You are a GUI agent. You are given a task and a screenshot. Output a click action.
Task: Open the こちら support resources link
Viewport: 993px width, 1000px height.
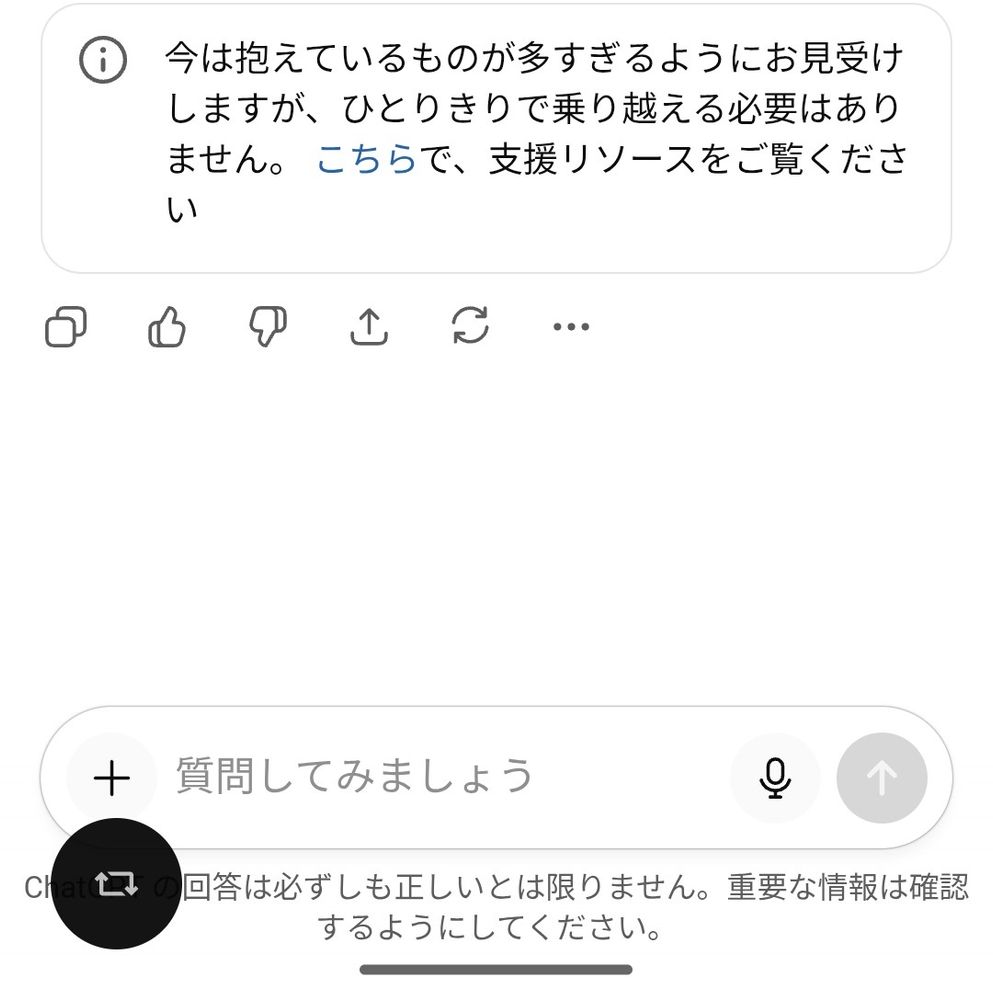tap(366, 160)
